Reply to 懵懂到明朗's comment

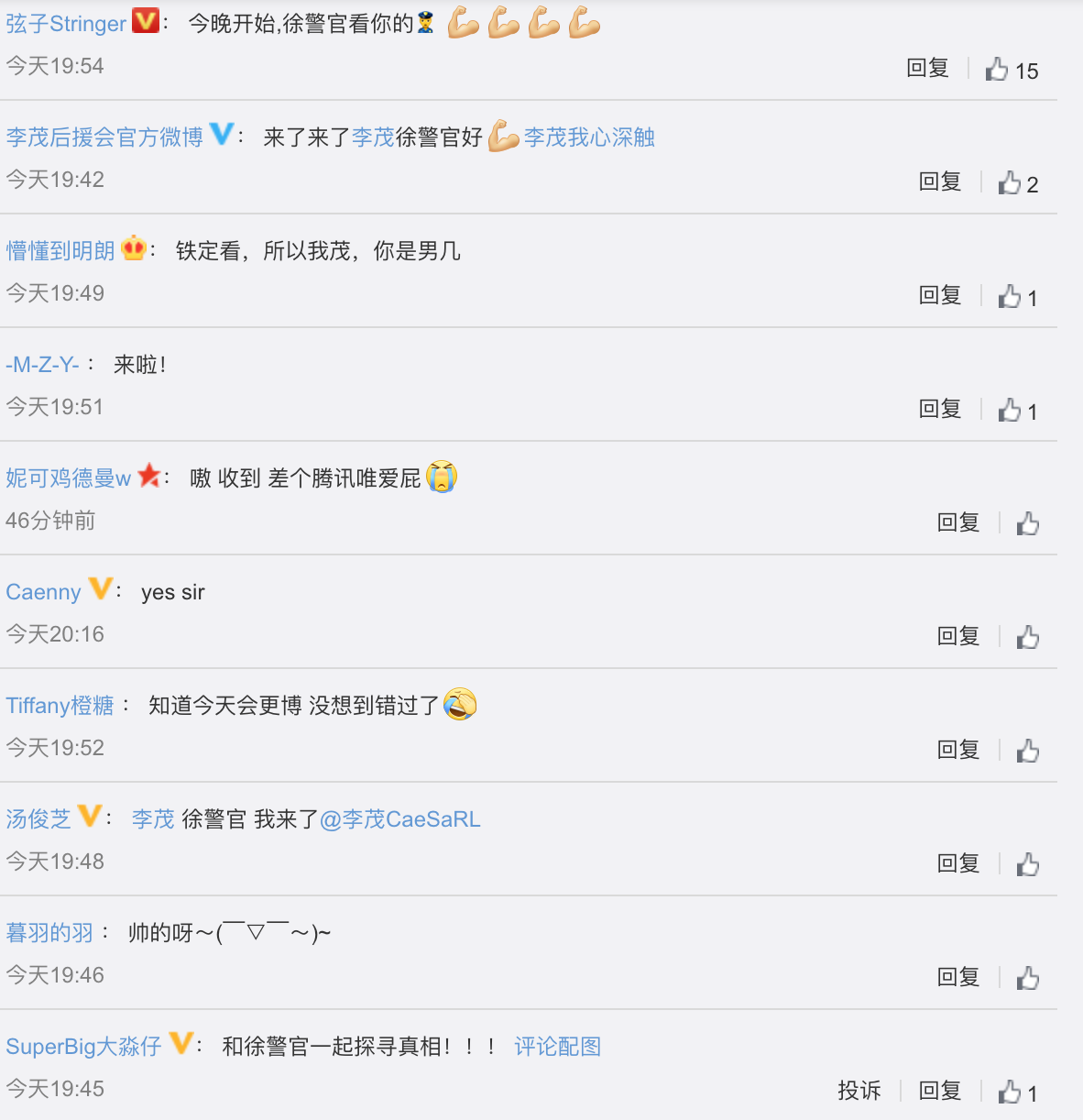(940, 295)
